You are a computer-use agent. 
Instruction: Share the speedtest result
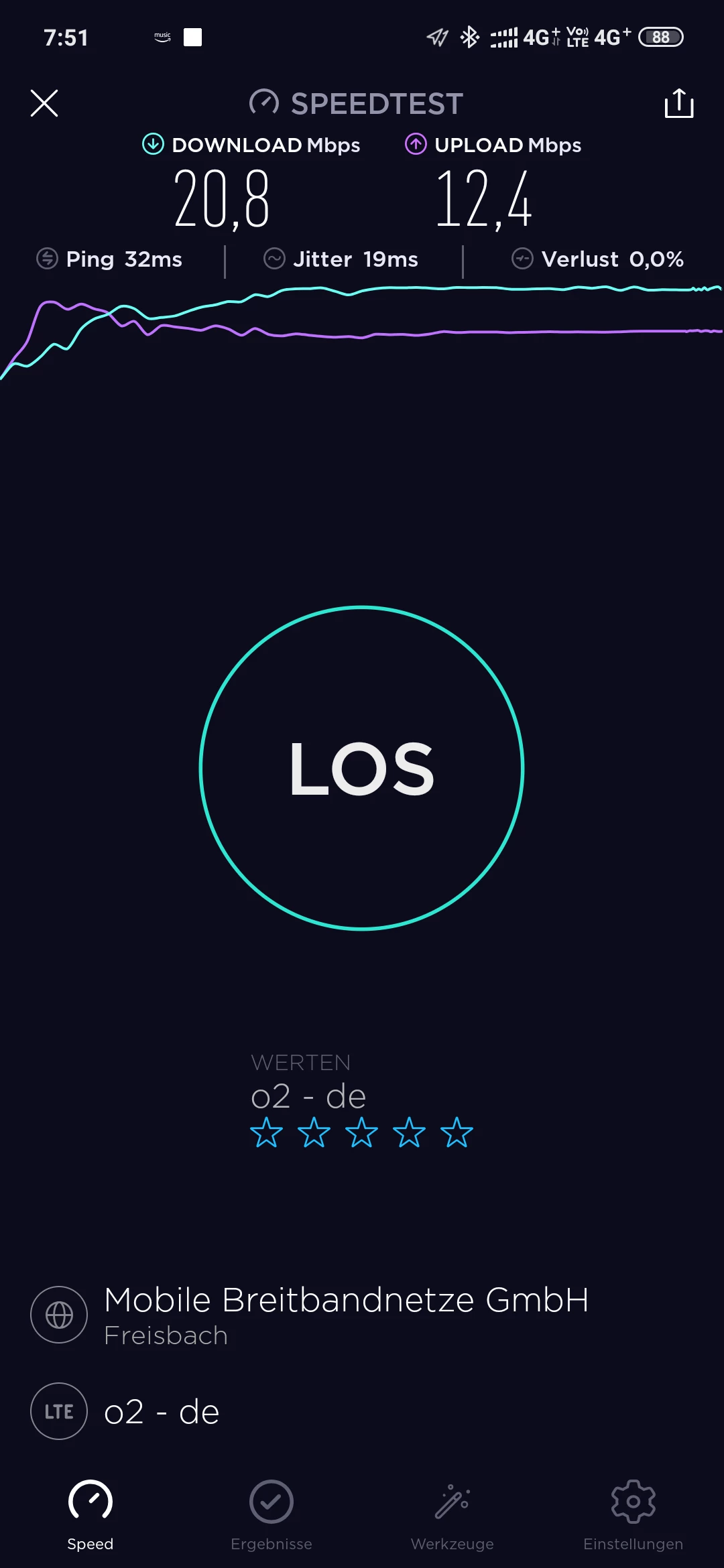tap(678, 103)
